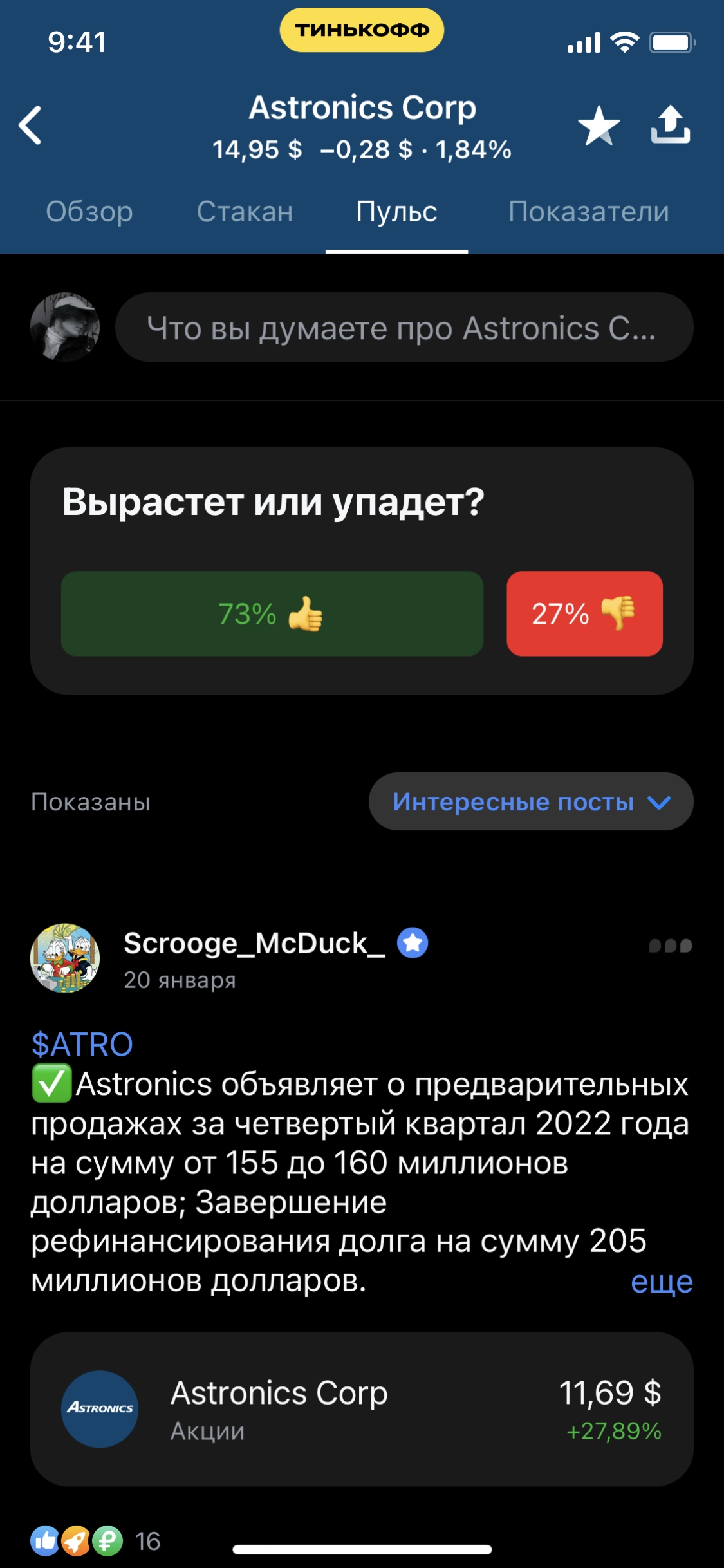Open the three-dot menu on Scrooge_McDuck_ post
Image resolution: width=724 pixels, height=1568 pixels.
tap(670, 946)
